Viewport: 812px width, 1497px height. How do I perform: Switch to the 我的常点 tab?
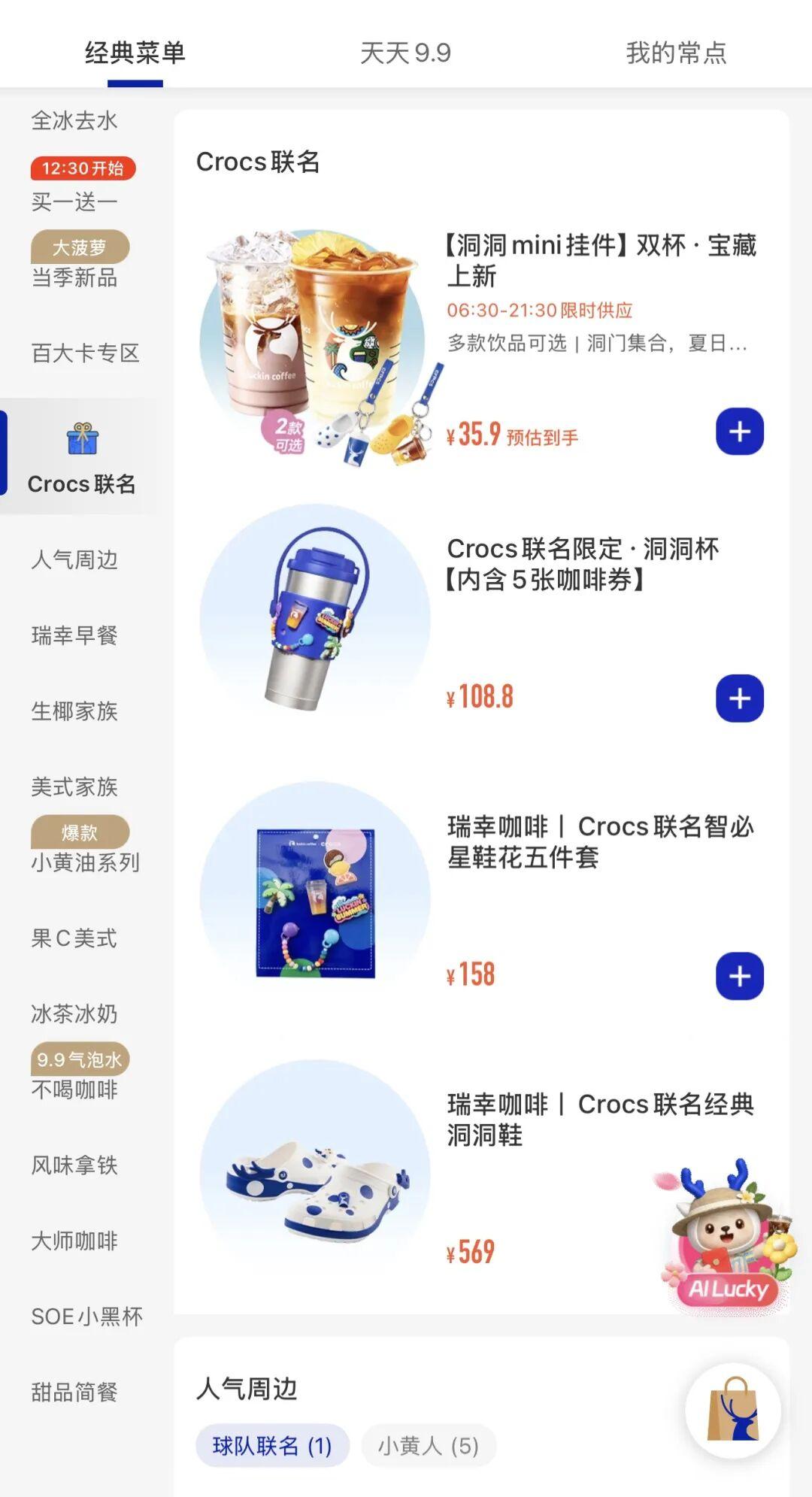click(676, 53)
